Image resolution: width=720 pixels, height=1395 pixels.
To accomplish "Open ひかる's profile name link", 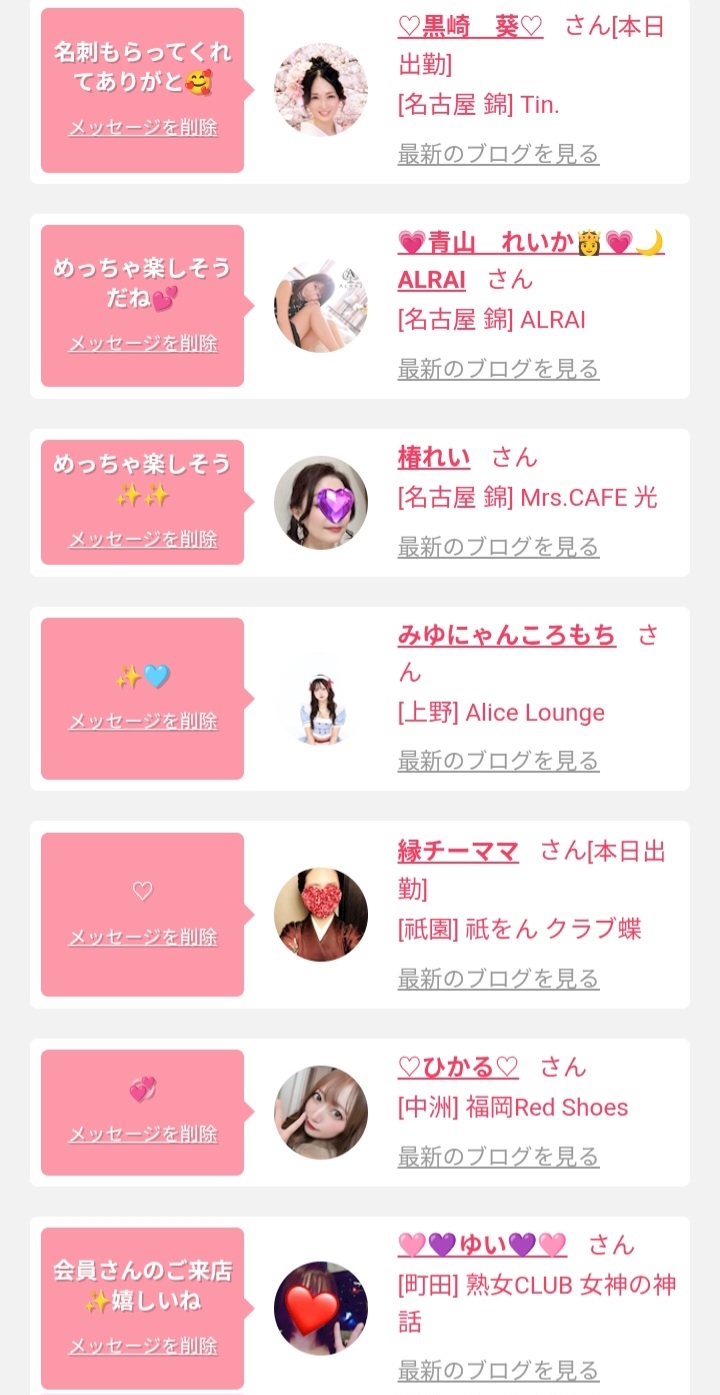I will click(458, 1067).
